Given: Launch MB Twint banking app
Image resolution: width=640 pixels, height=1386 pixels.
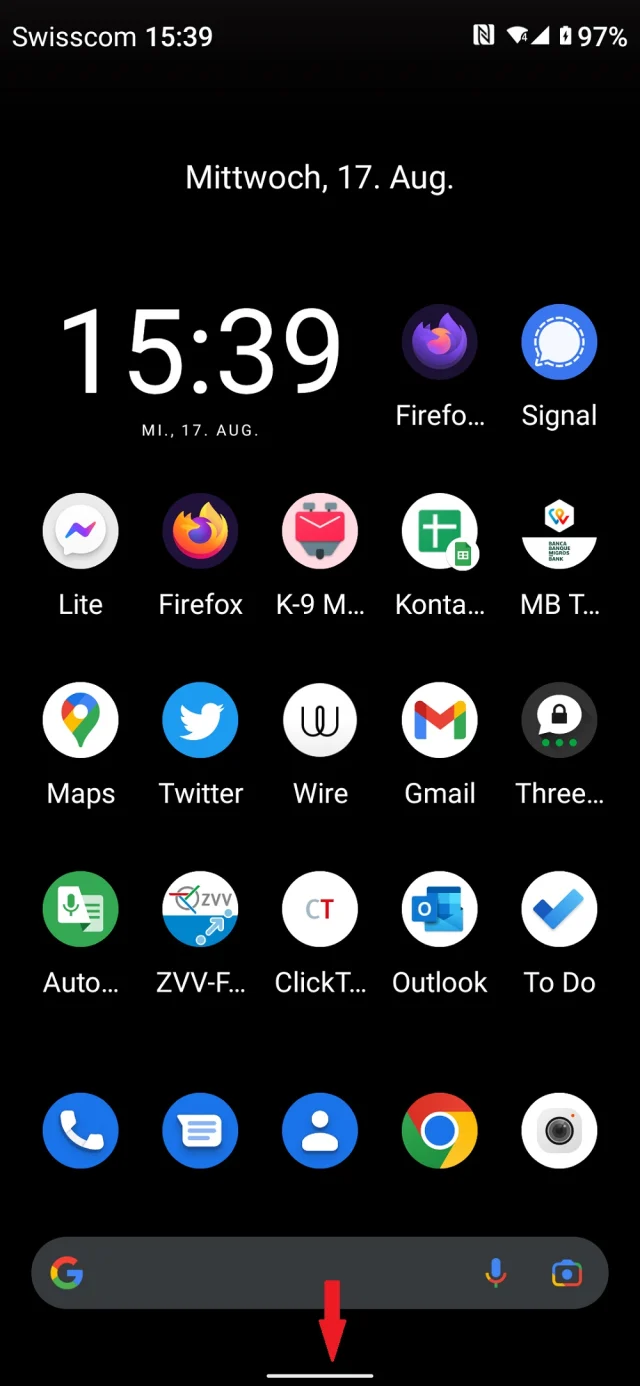Looking at the screenshot, I should [x=559, y=531].
